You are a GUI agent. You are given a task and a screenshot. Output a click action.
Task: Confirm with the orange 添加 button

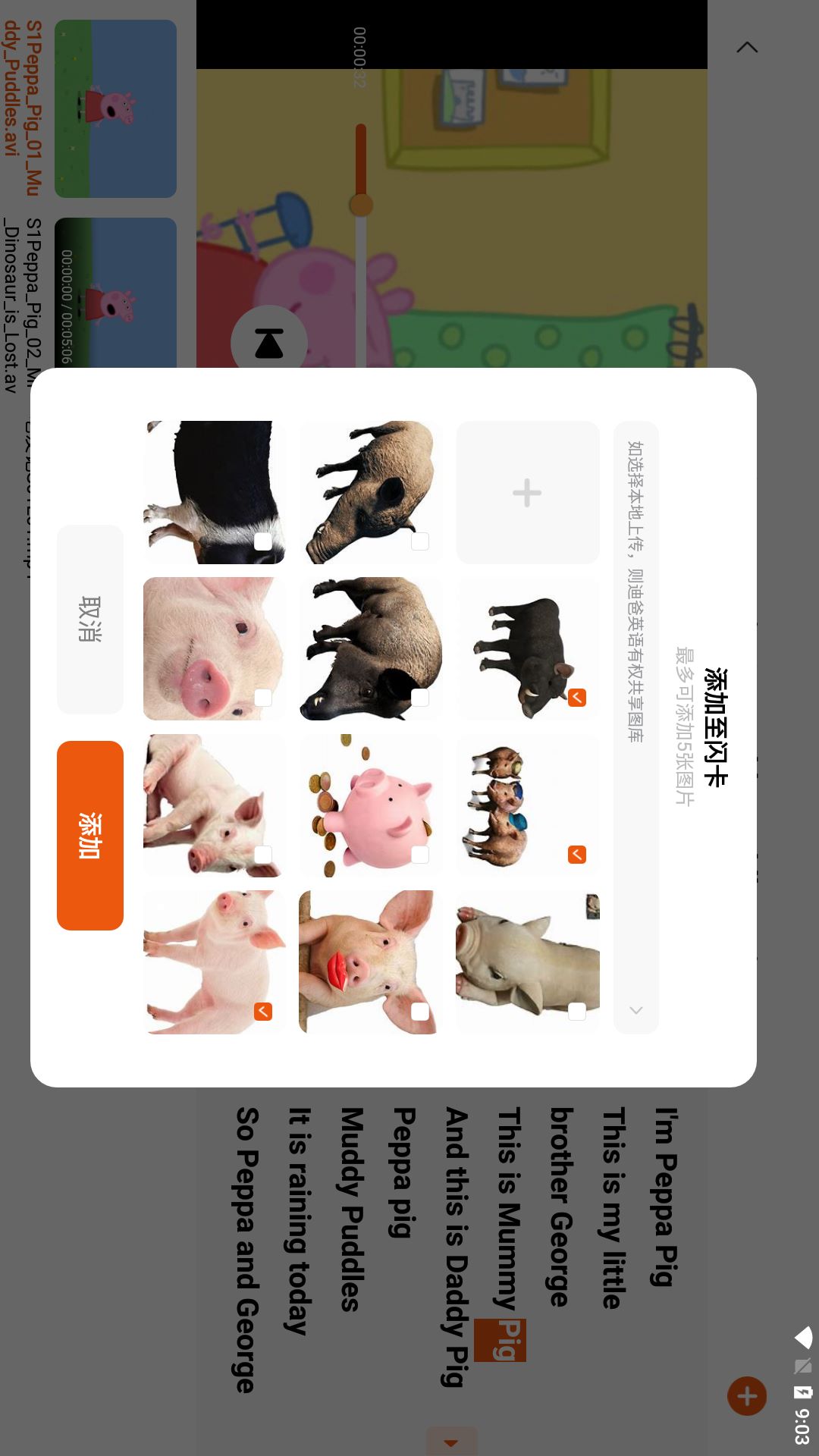pos(89,835)
